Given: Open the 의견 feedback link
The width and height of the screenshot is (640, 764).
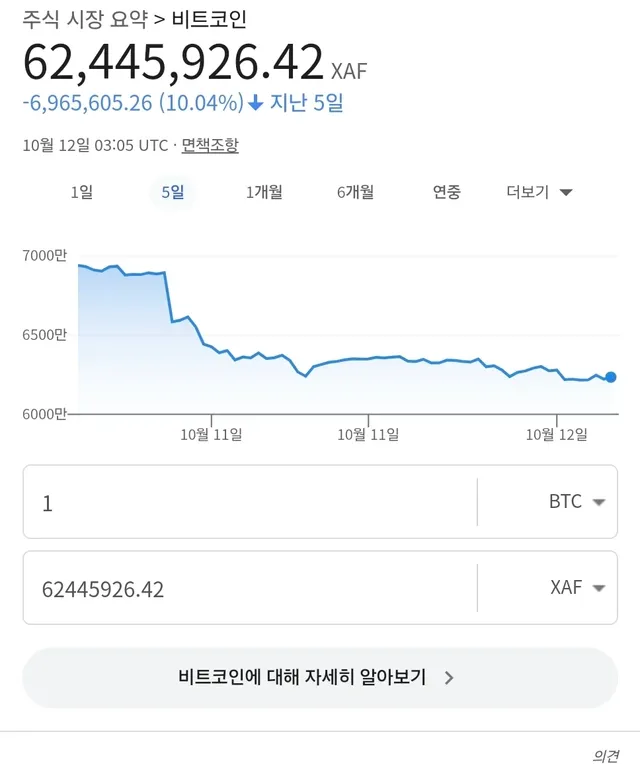Looking at the screenshot, I should click(606, 755).
